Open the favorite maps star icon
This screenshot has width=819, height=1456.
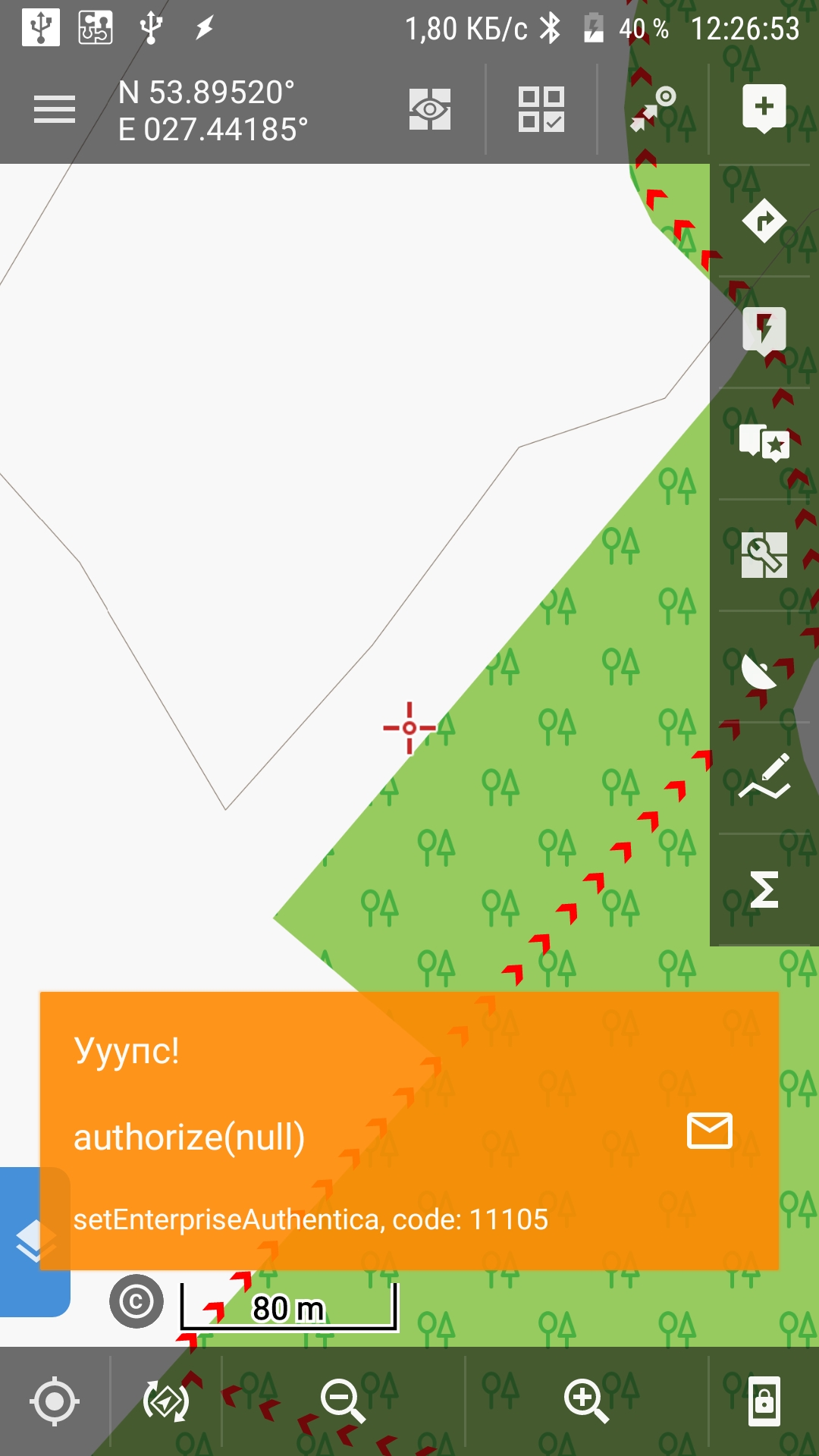[764, 443]
